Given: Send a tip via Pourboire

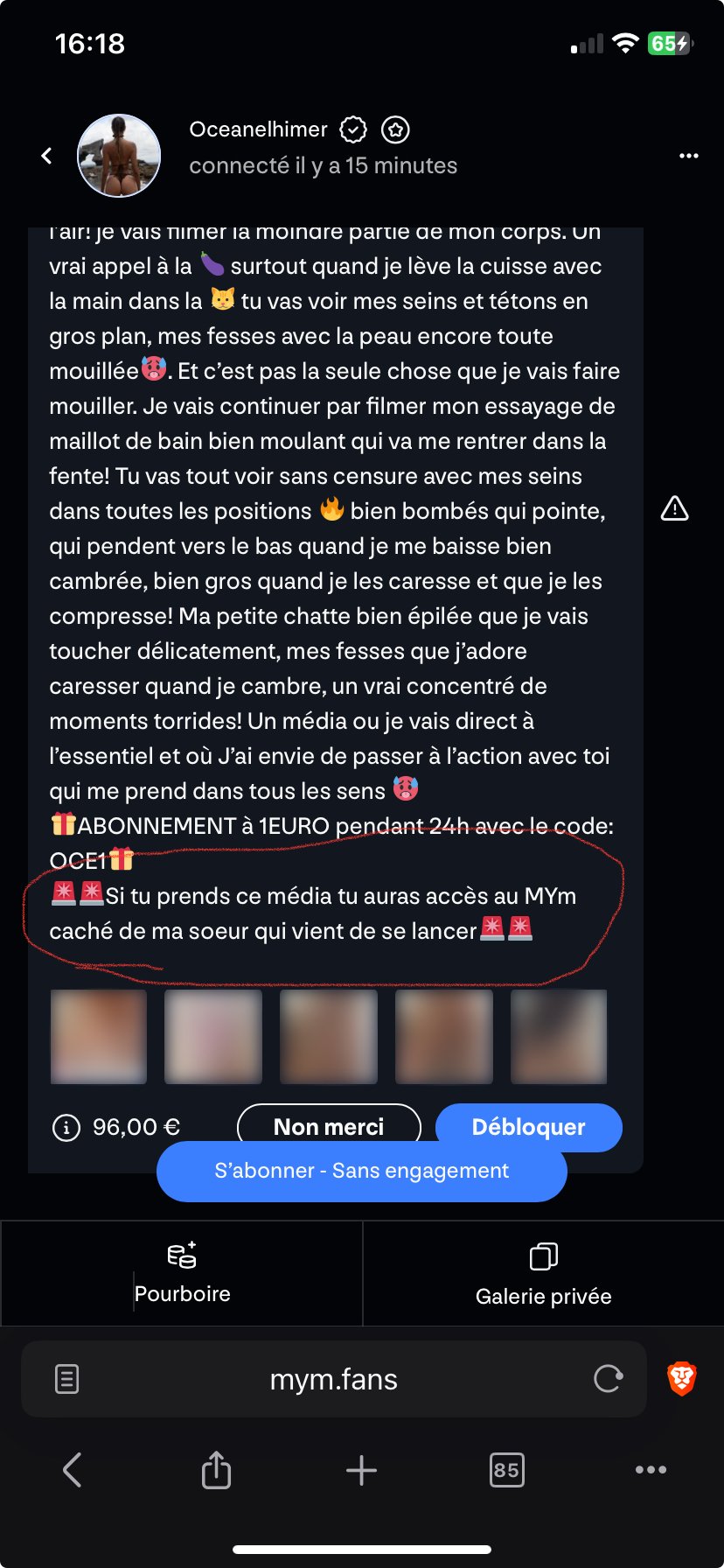Looking at the screenshot, I should 182,1273.
